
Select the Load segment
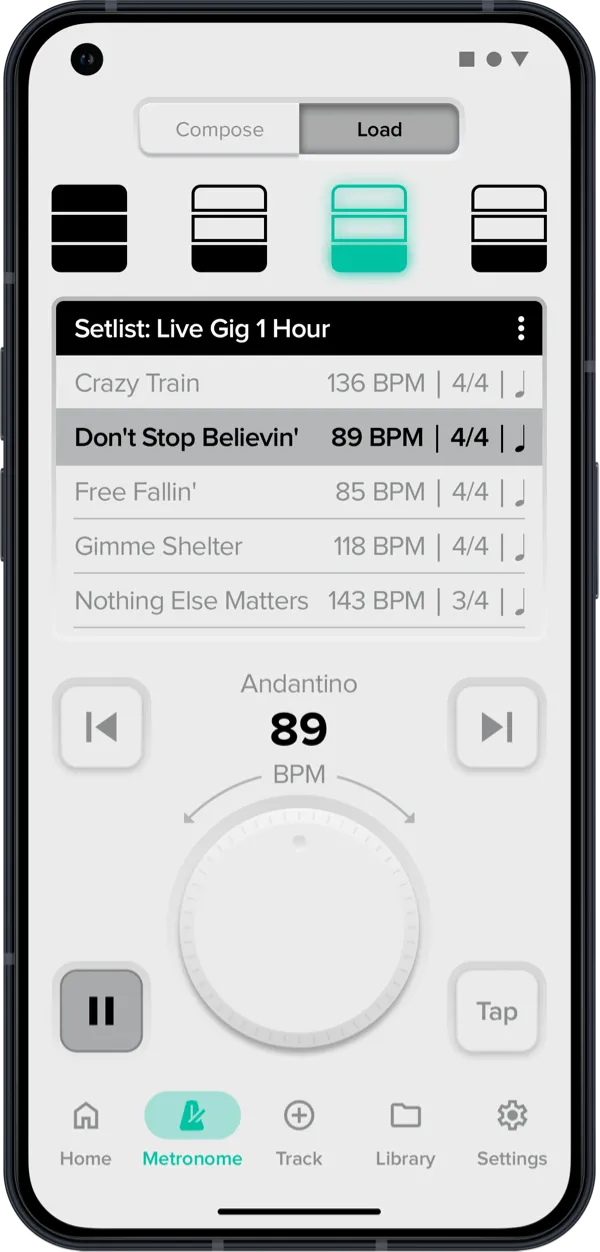(x=379, y=129)
